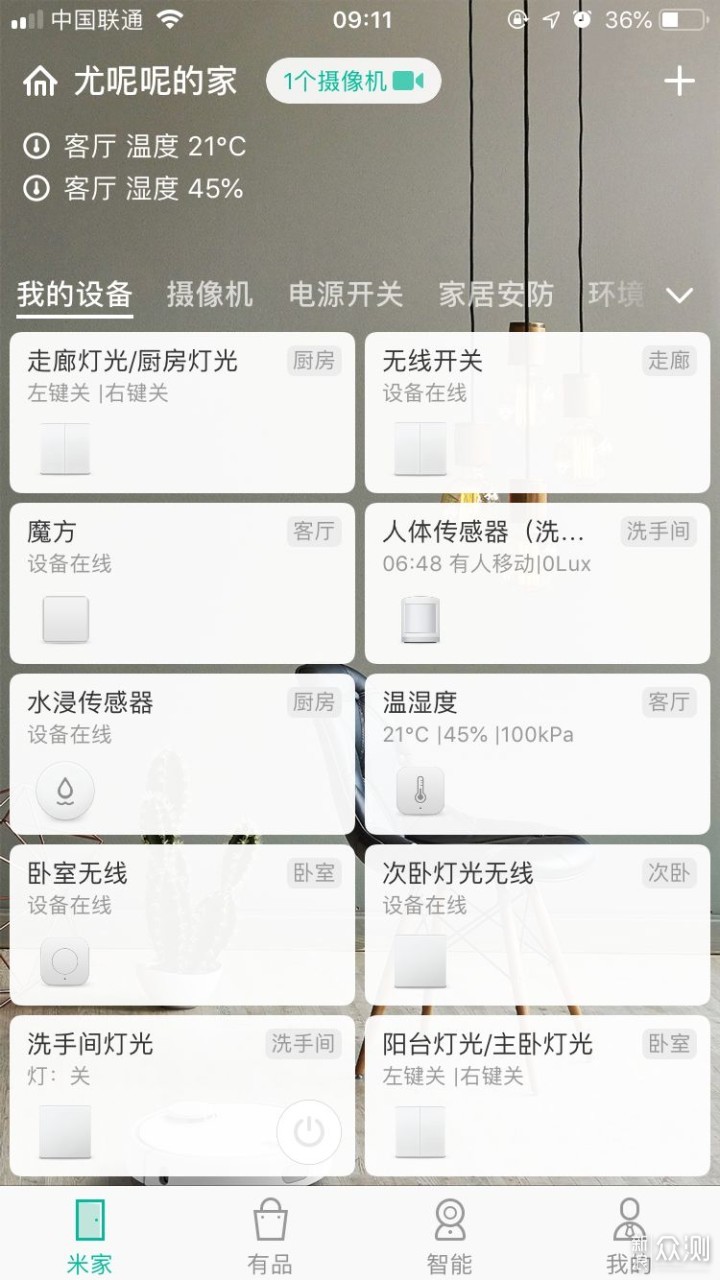Image resolution: width=720 pixels, height=1280 pixels.
Task: Open the 1个摄像机 camera chip
Action: [353, 82]
